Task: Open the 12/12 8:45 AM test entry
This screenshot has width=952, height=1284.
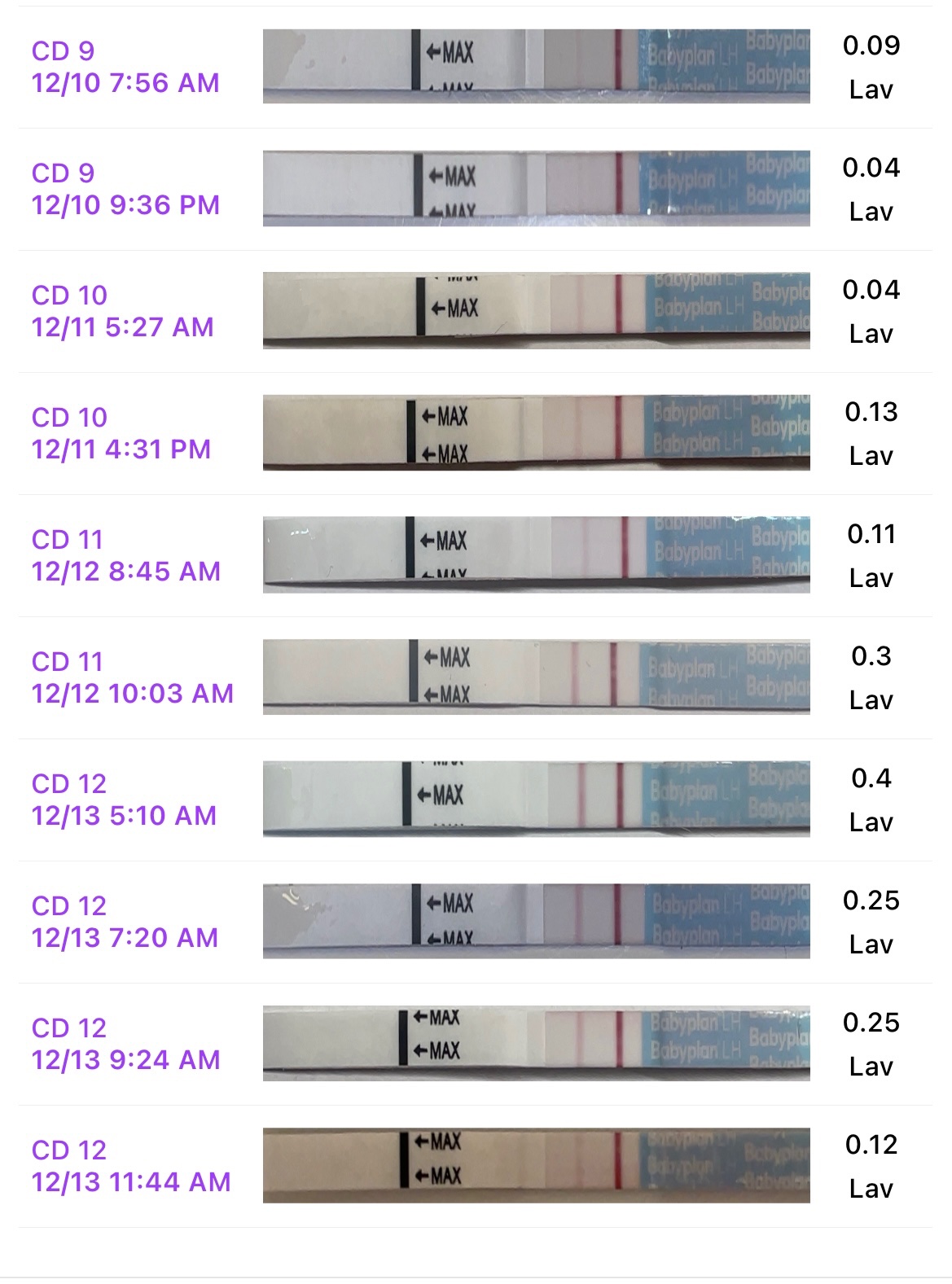Action: point(476,555)
